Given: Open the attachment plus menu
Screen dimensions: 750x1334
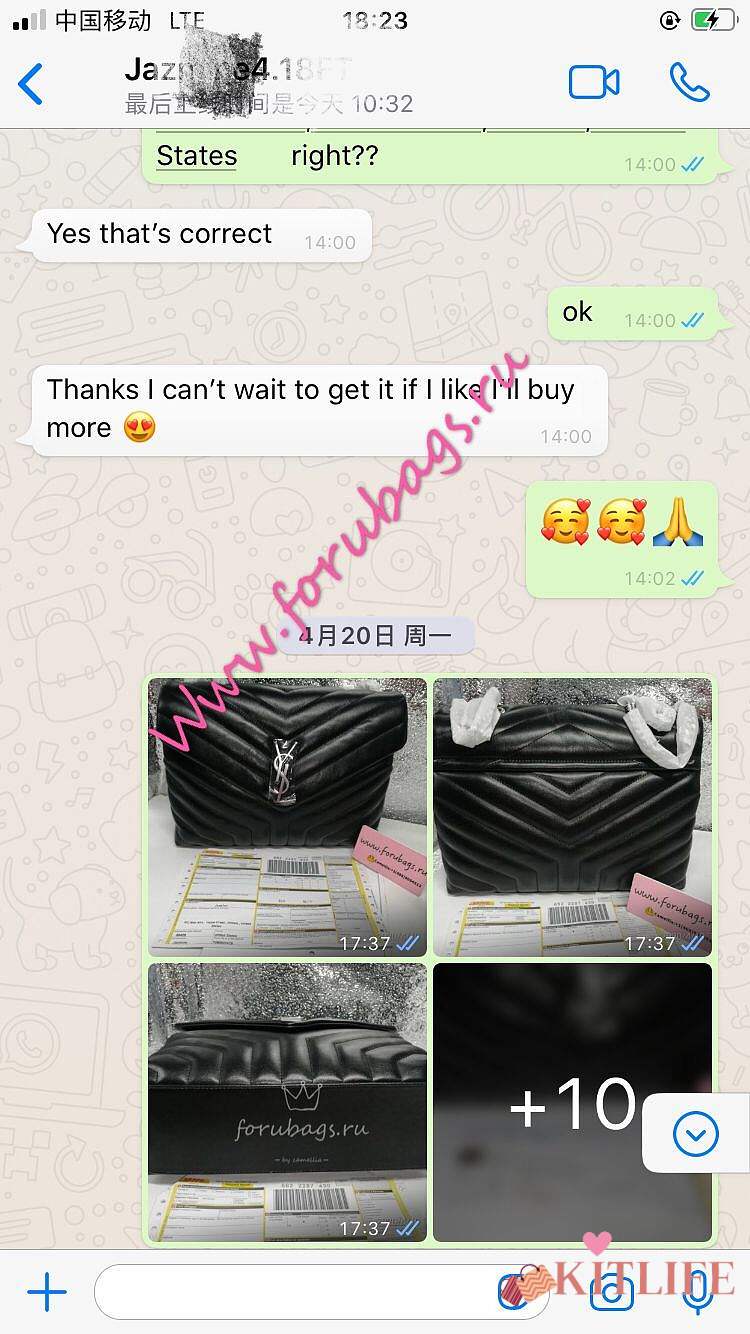Looking at the screenshot, I should [46, 1292].
